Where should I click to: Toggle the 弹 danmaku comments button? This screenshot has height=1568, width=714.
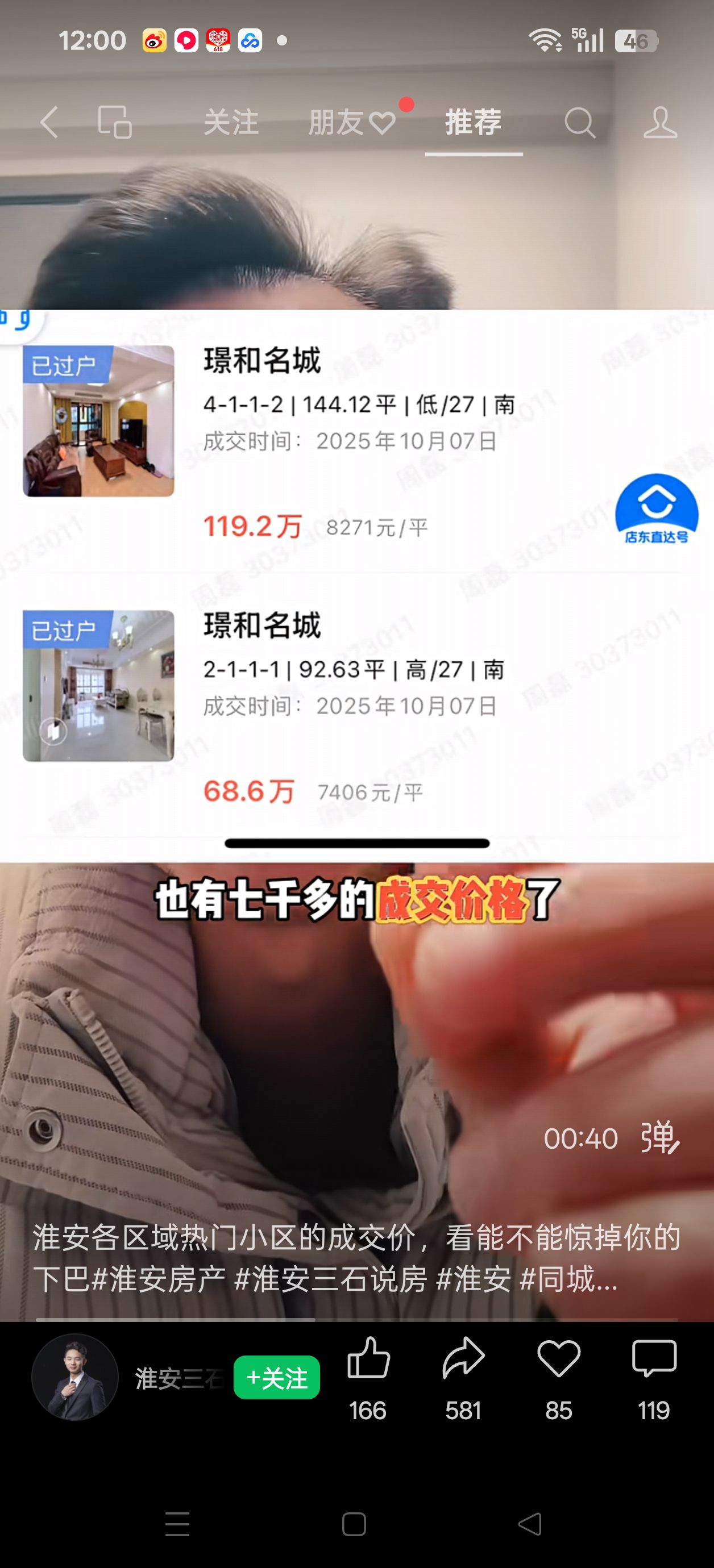coord(660,1137)
